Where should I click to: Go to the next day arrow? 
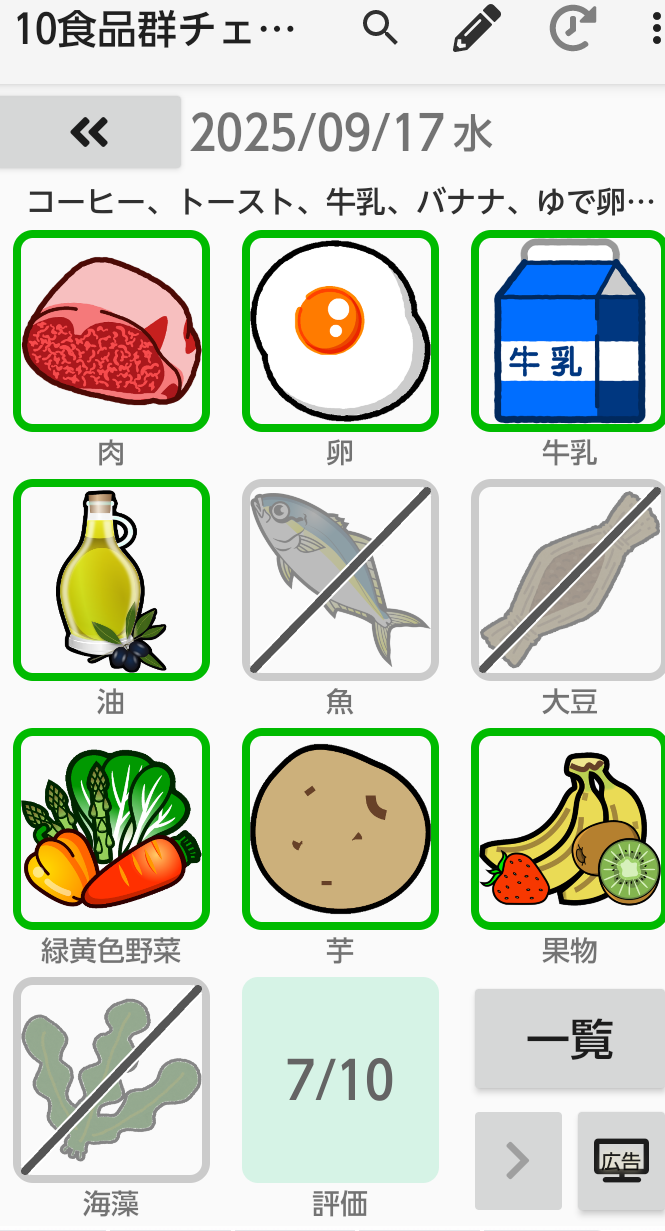click(x=518, y=1160)
